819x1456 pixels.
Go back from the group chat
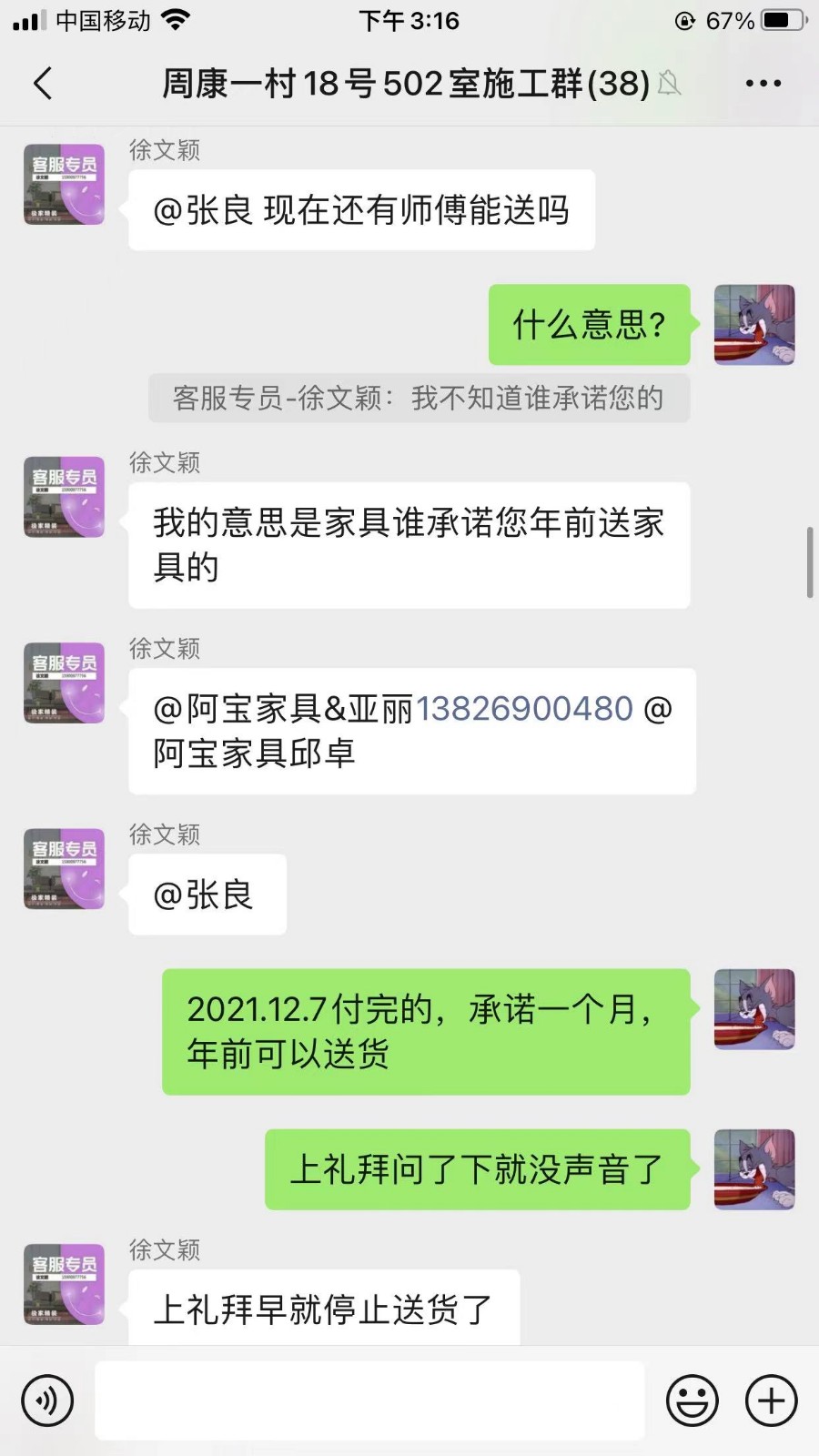(x=43, y=84)
